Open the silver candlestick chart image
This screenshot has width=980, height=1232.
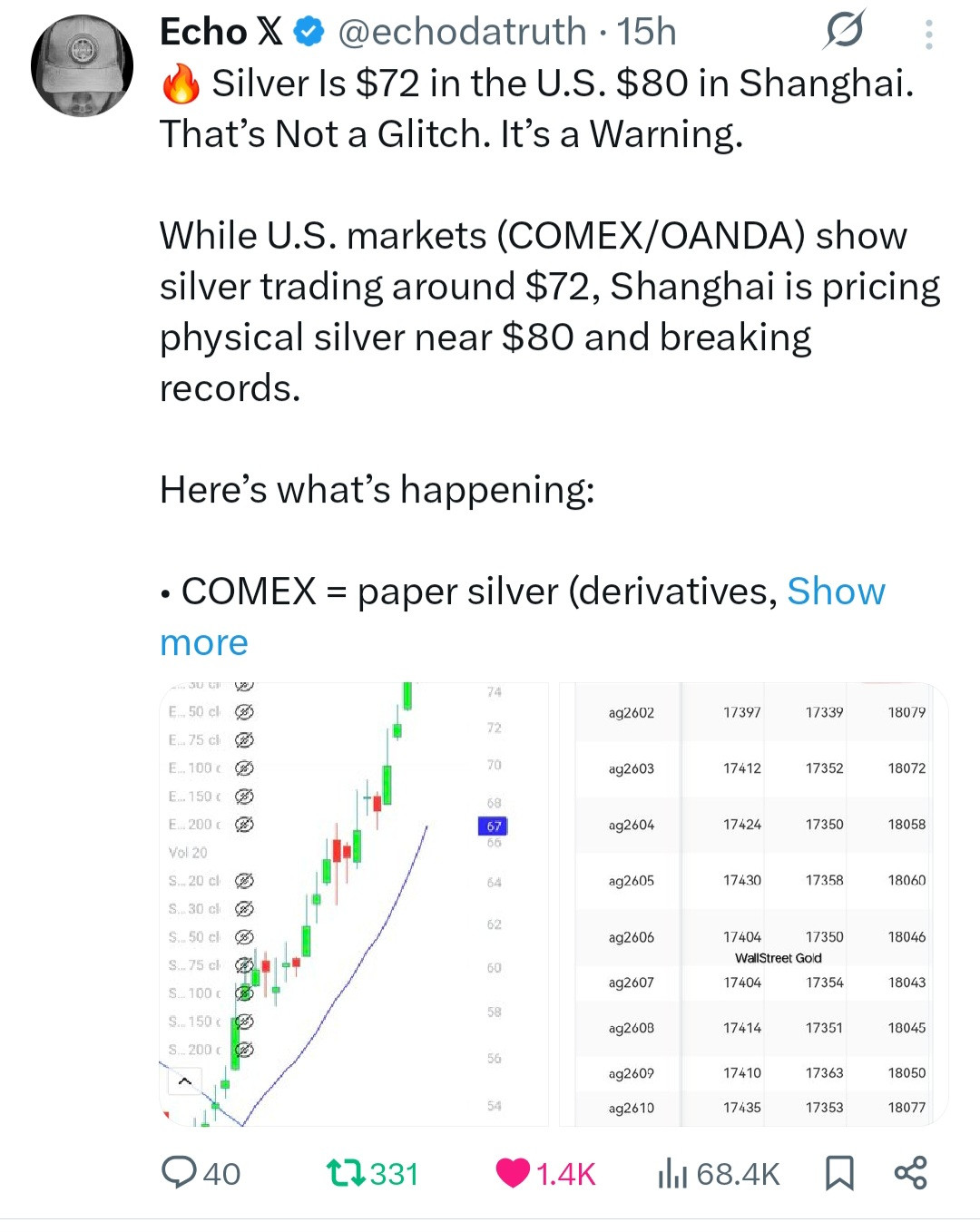tap(354, 904)
